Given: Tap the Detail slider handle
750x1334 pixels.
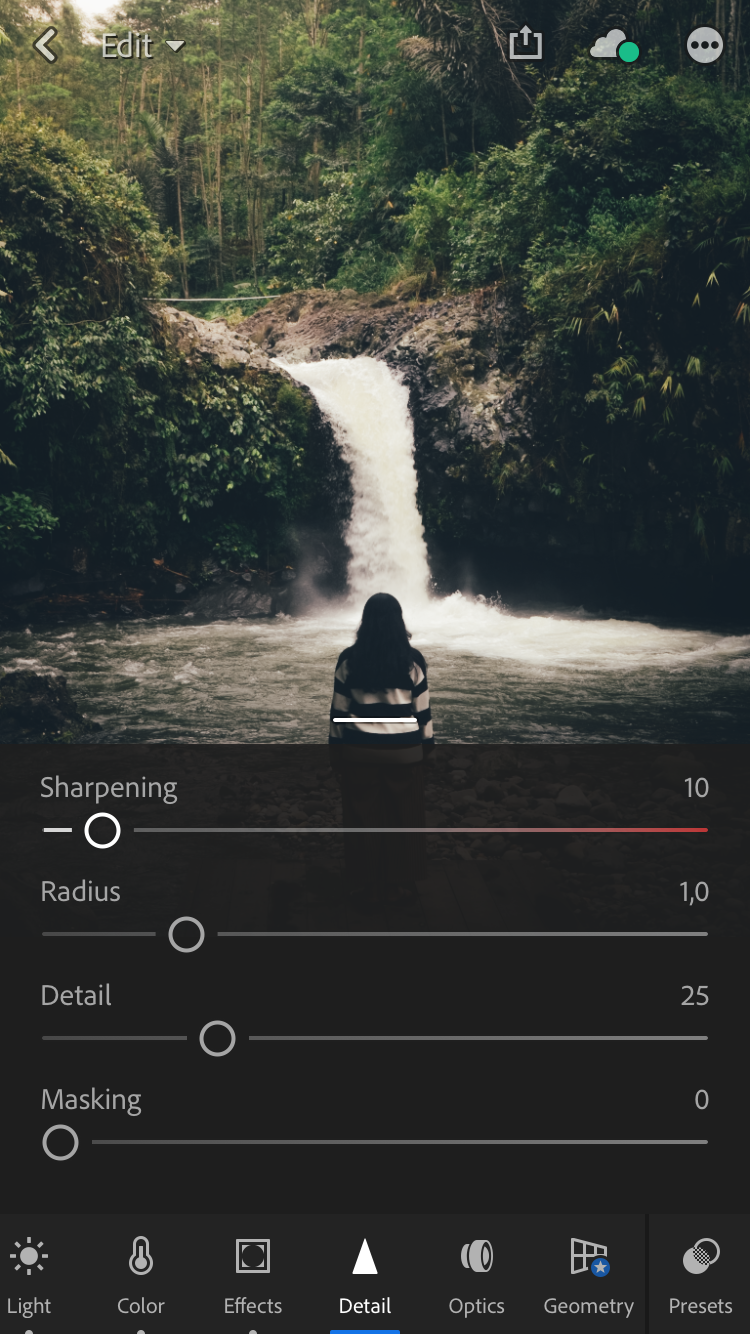Looking at the screenshot, I should coord(217,1038).
